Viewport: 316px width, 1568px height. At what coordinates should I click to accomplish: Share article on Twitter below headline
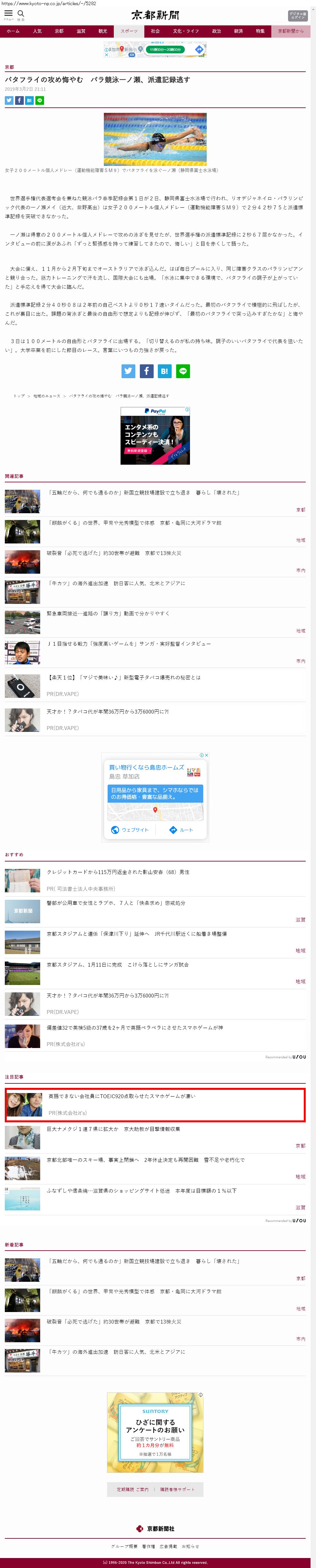click(x=9, y=100)
